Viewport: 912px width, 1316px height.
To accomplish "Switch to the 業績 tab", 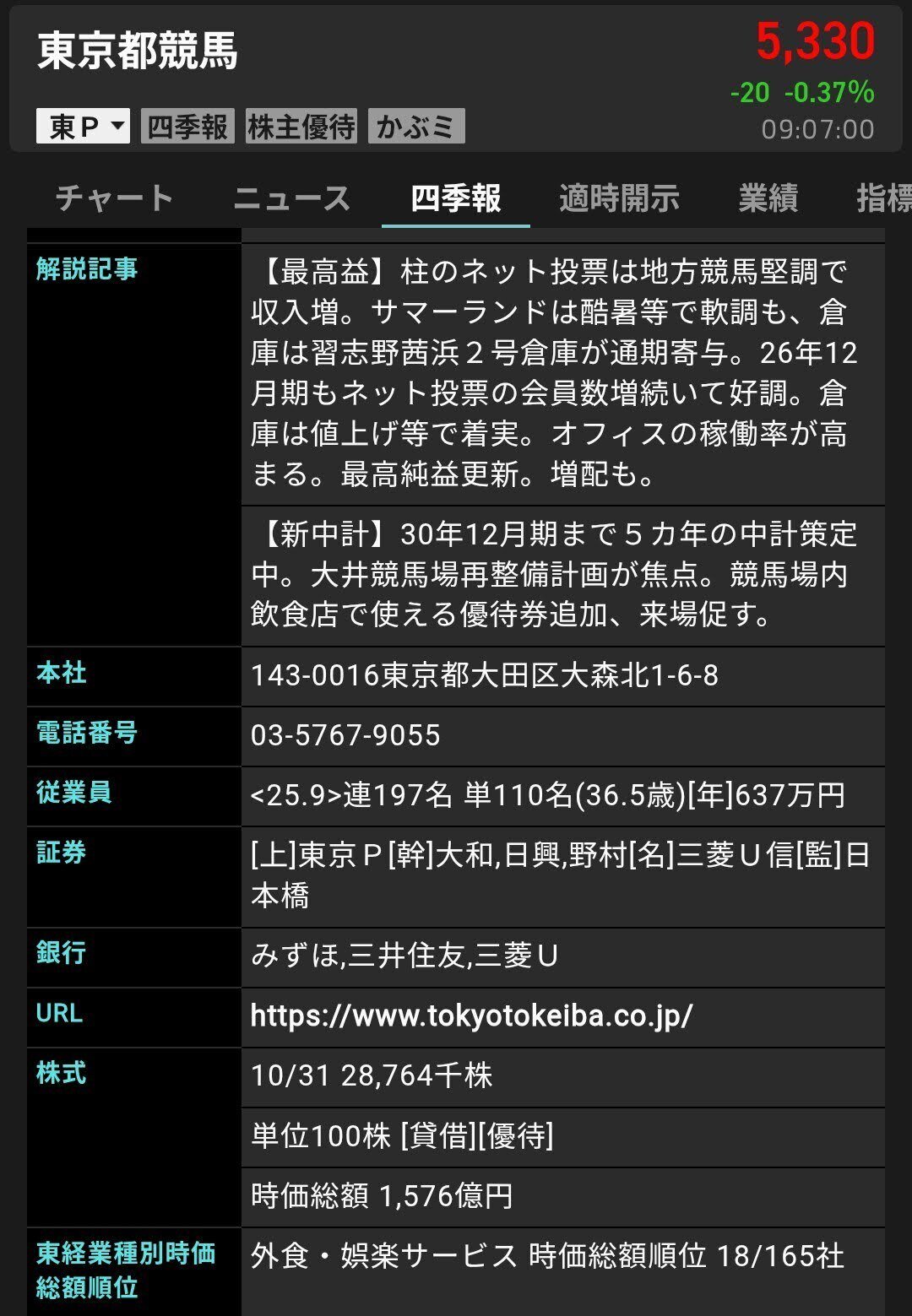I will pyautogui.click(x=768, y=198).
